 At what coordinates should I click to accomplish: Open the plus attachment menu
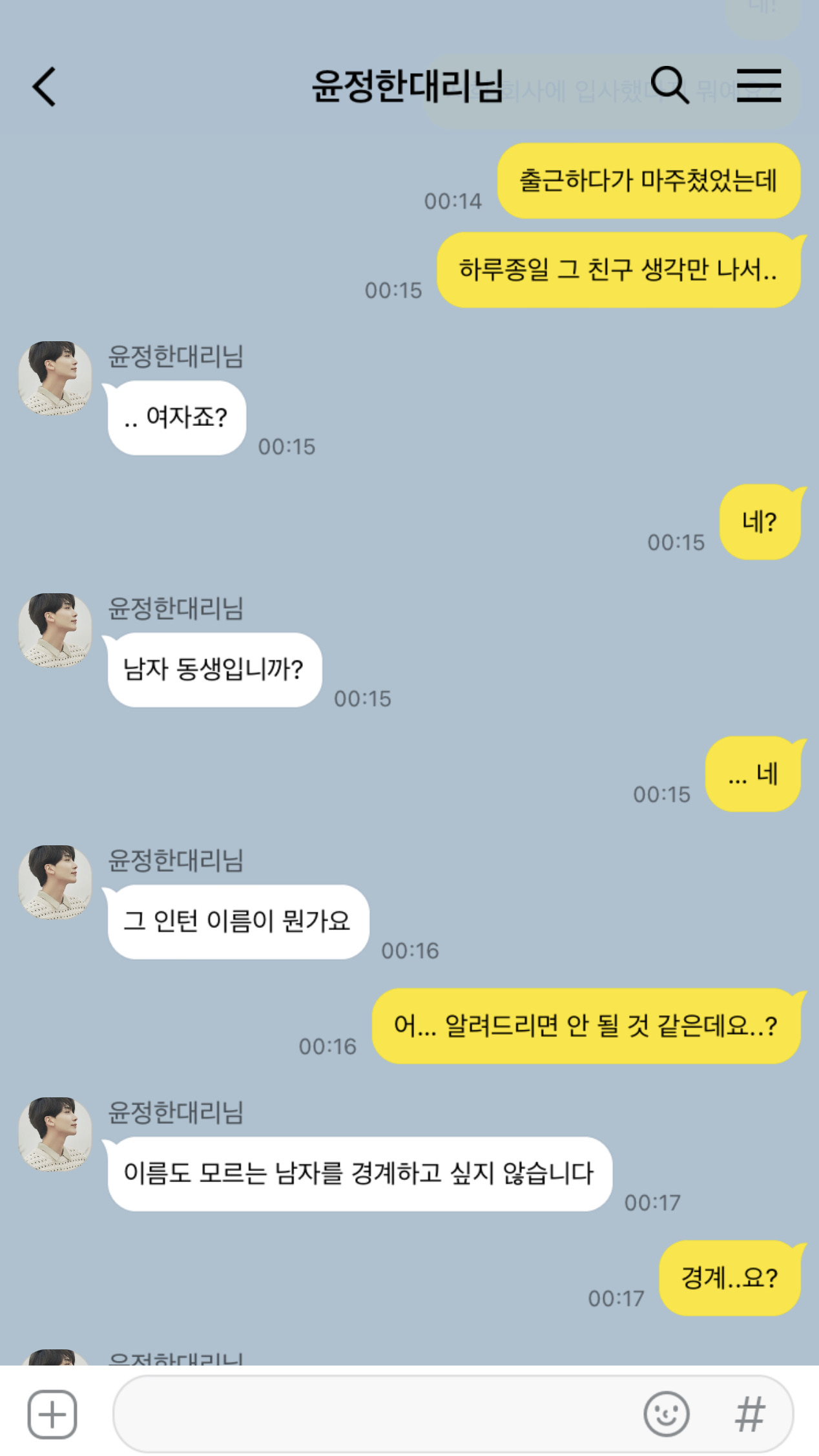click(x=52, y=1414)
